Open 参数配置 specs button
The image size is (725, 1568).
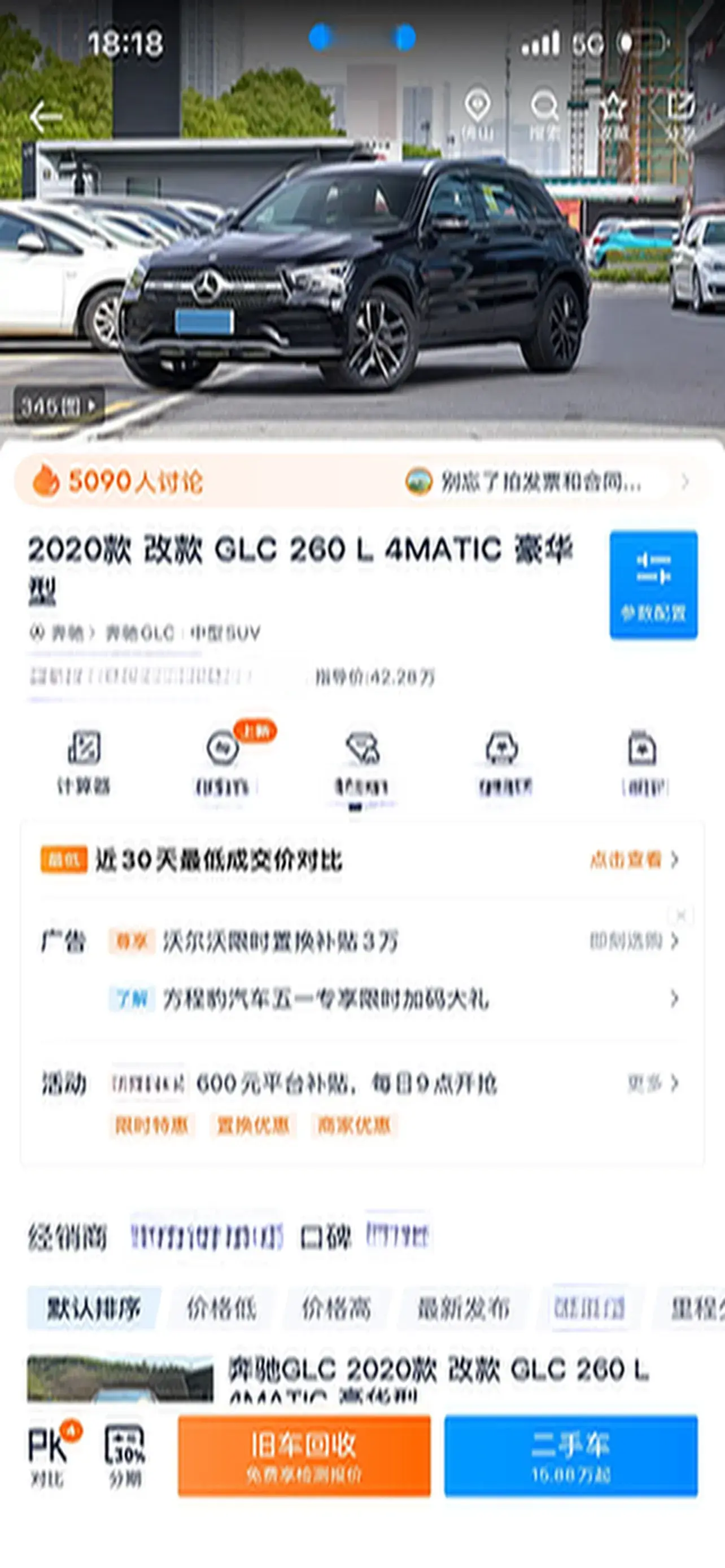[x=653, y=584]
